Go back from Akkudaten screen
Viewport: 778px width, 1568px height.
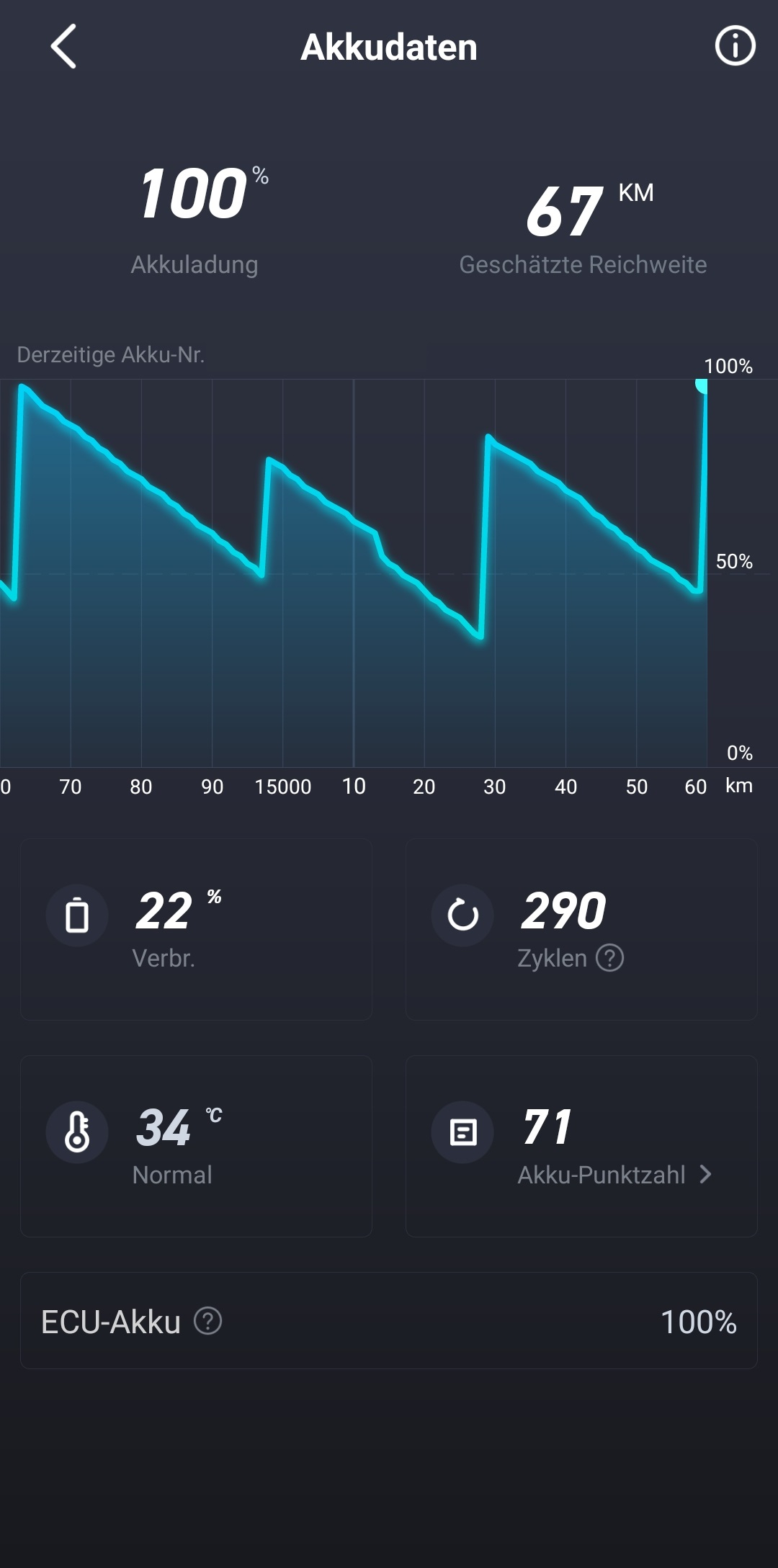coord(63,47)
